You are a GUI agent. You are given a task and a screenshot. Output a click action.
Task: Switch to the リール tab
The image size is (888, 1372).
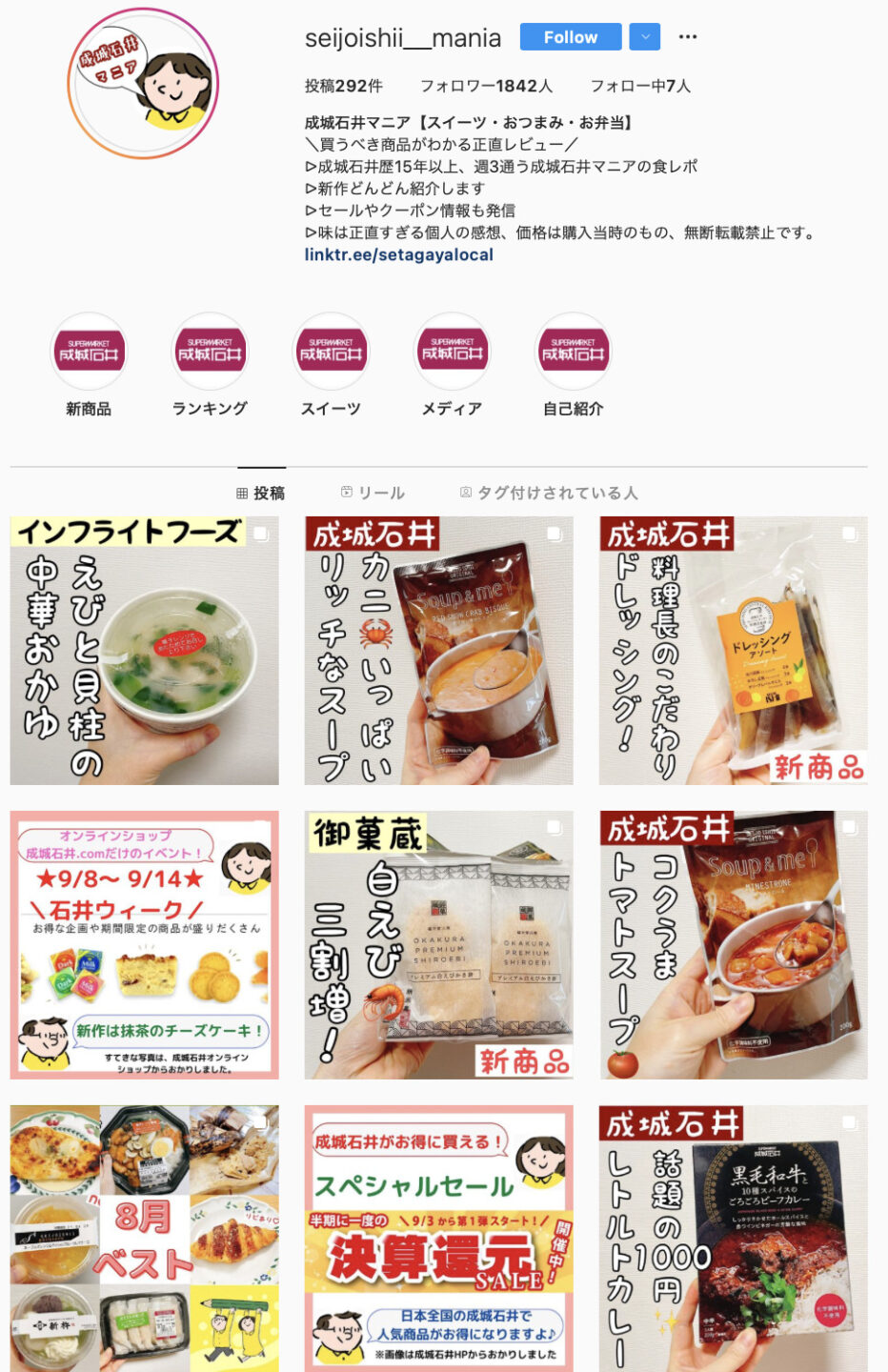[373, 493]
